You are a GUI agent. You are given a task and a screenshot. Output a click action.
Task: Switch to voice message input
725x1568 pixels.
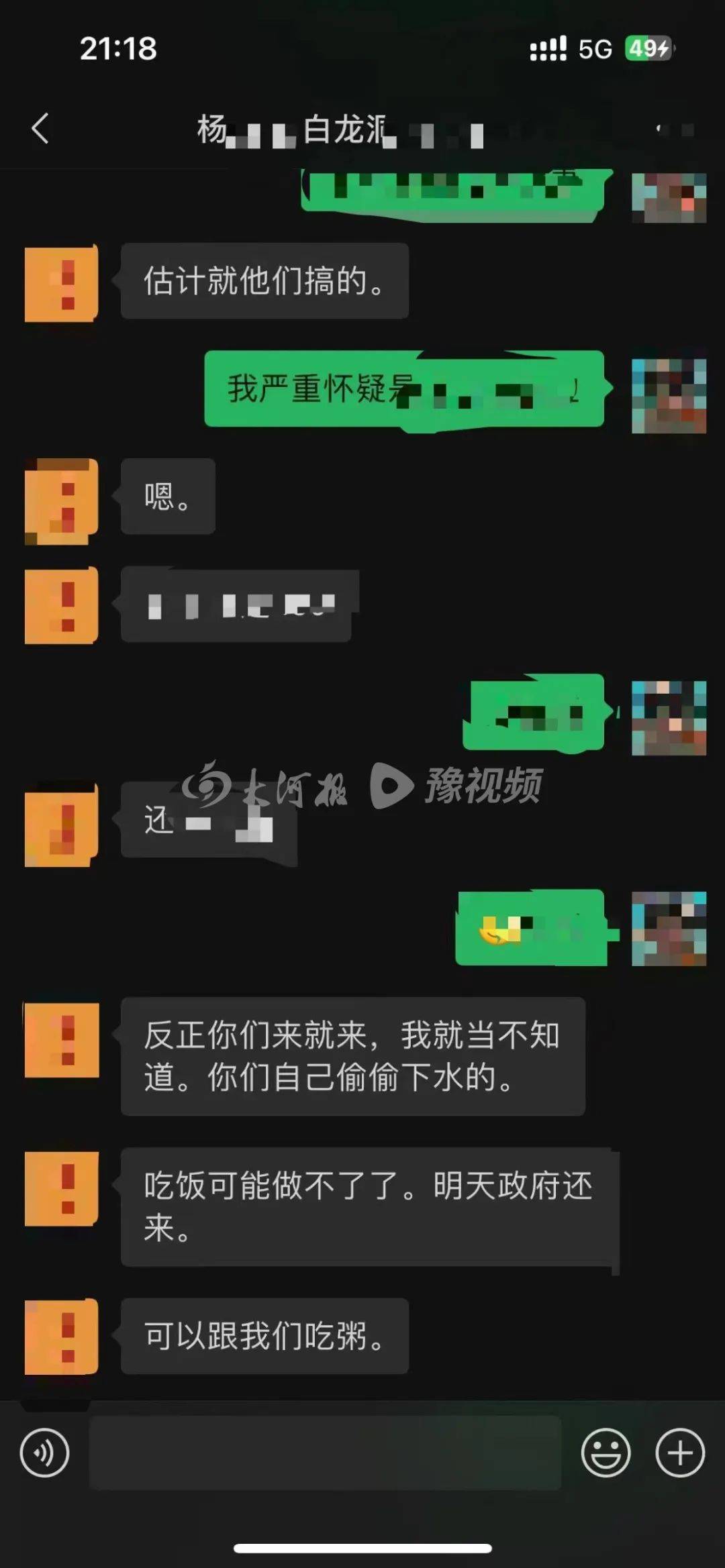click(44, 1453)
